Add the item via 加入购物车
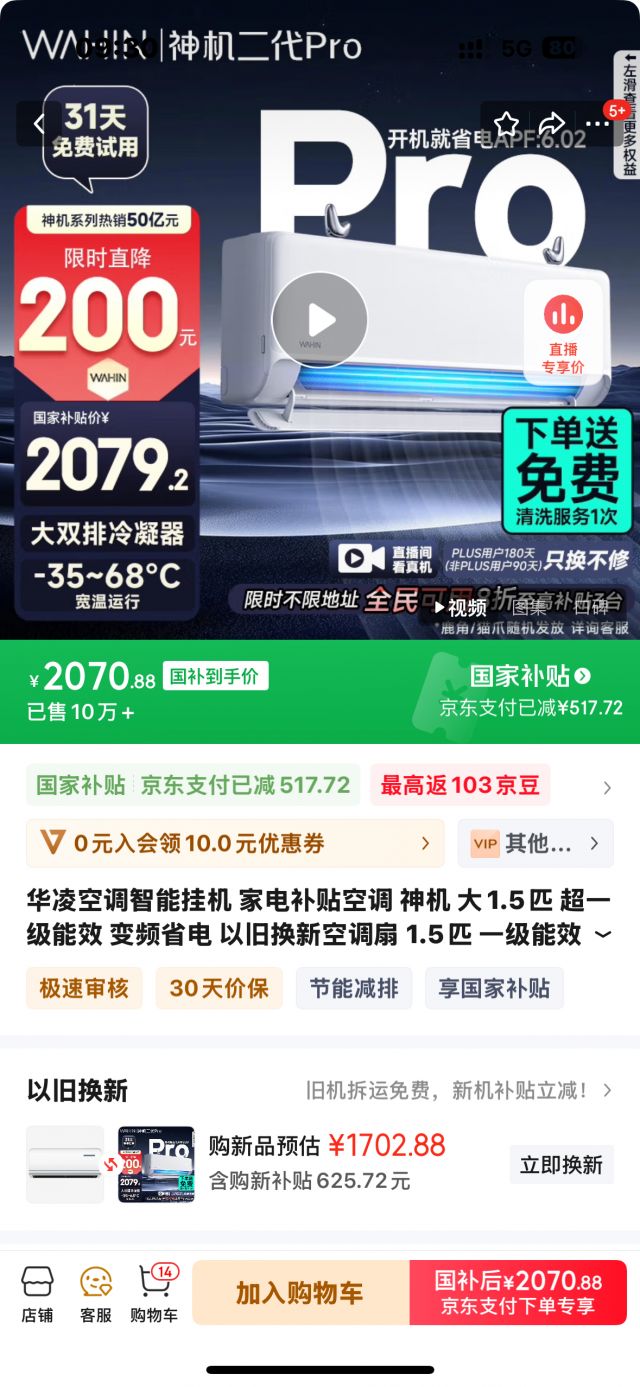The width and height of the screenshot is (640, 1387). (300, 1293)
